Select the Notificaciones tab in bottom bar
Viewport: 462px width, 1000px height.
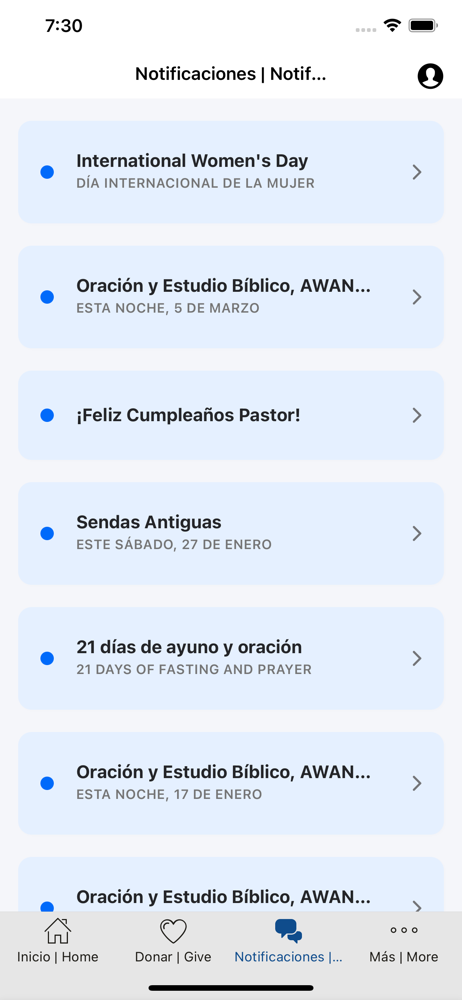tap(288, 941)
